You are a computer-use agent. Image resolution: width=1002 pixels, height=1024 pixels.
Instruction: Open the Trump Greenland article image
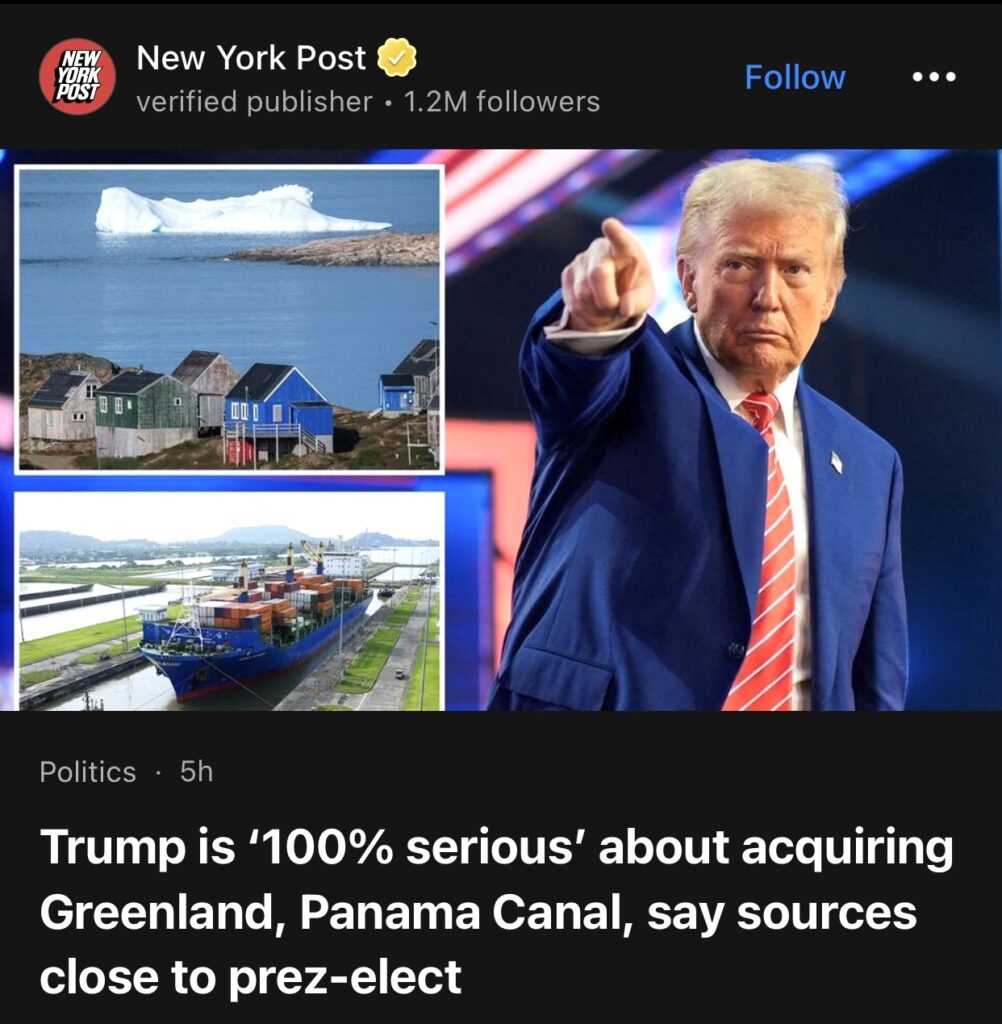[500, 430]
